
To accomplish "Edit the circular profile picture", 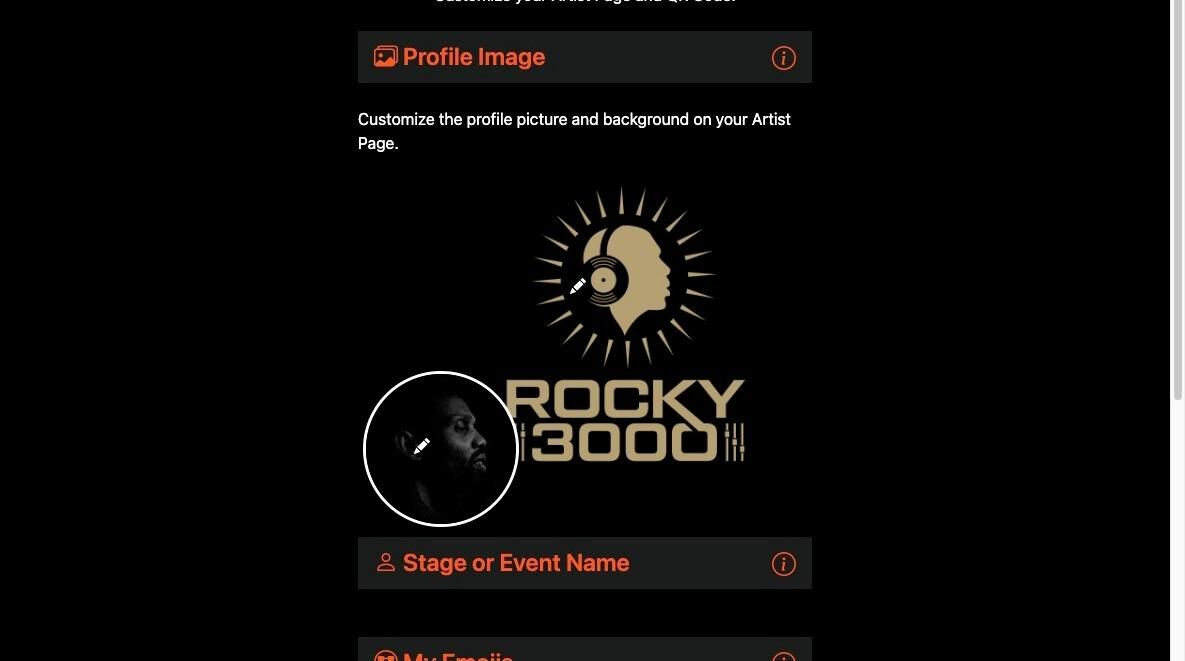I will (x=422, y=446).
